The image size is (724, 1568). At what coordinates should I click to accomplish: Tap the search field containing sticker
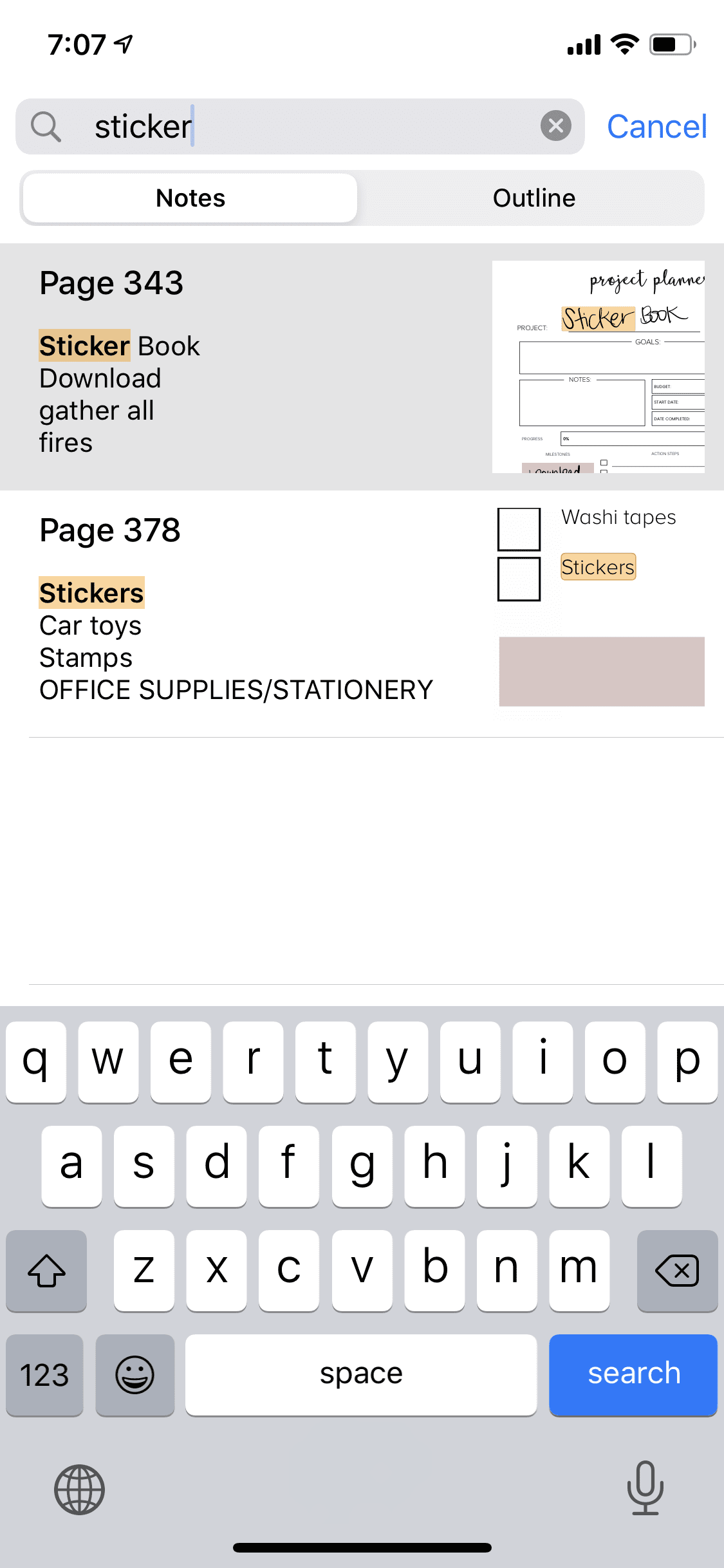[x=300, y=126]
